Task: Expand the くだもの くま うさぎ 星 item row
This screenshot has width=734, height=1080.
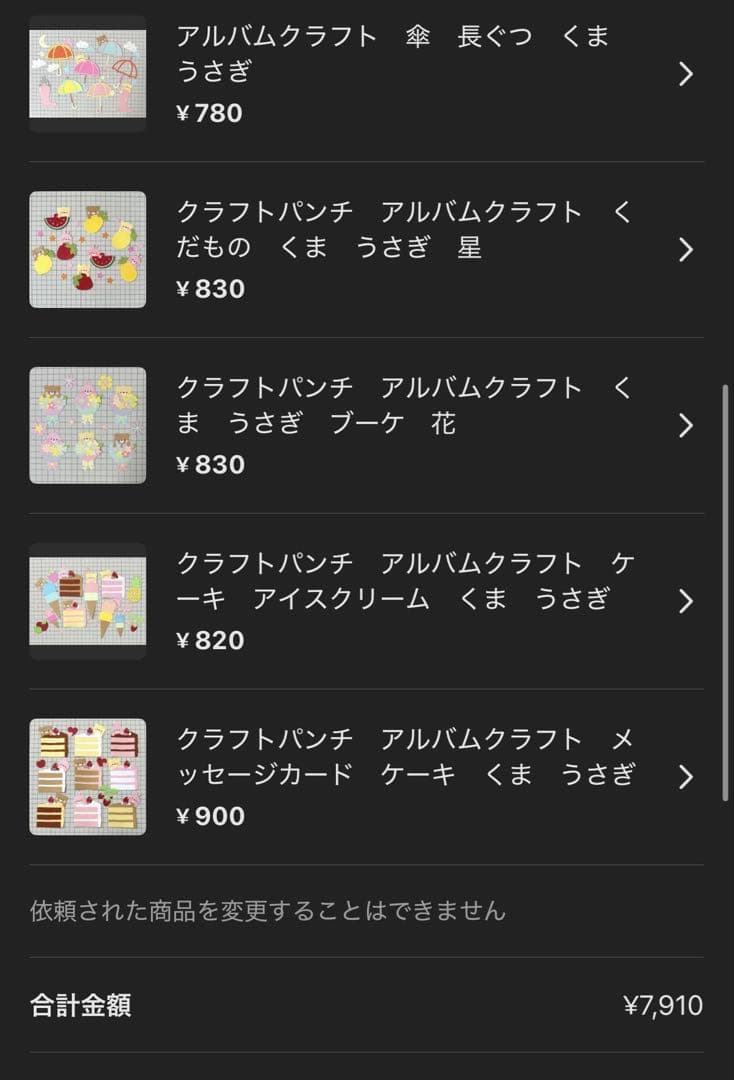Action: (x=686, y=249)
